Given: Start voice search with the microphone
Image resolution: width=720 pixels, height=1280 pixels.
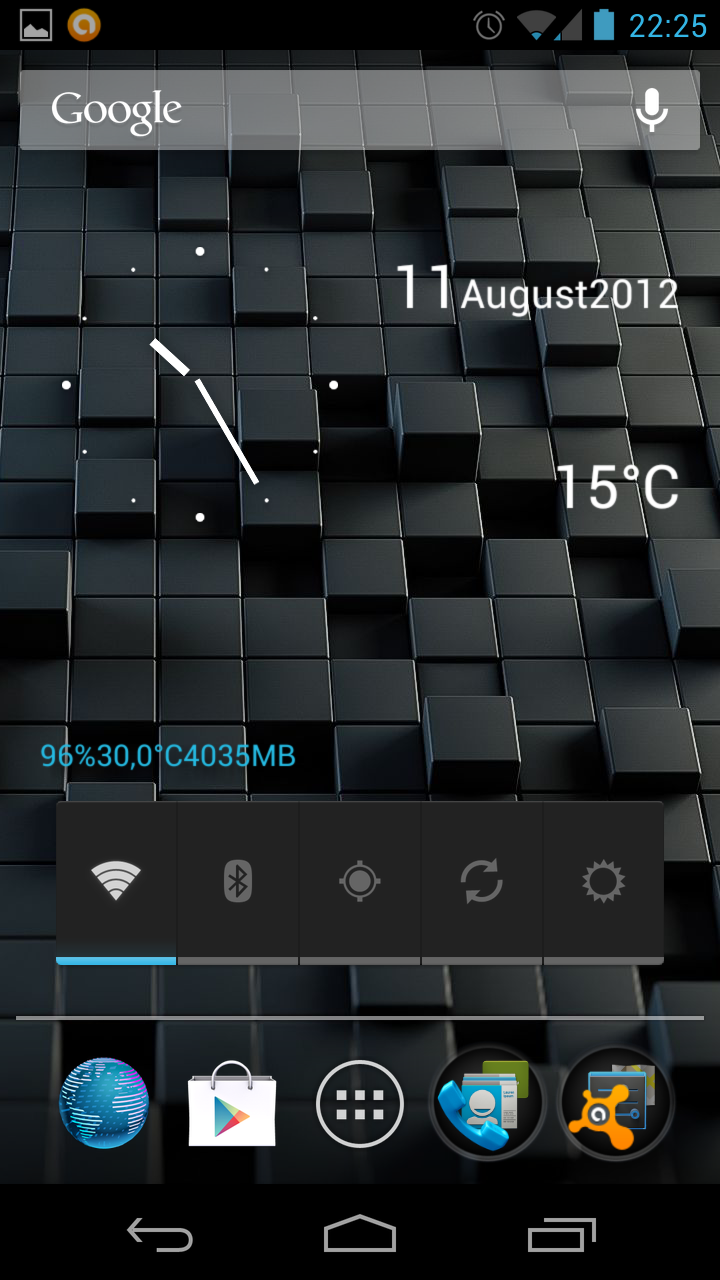Looking at the screenshot, I should 652,110.
